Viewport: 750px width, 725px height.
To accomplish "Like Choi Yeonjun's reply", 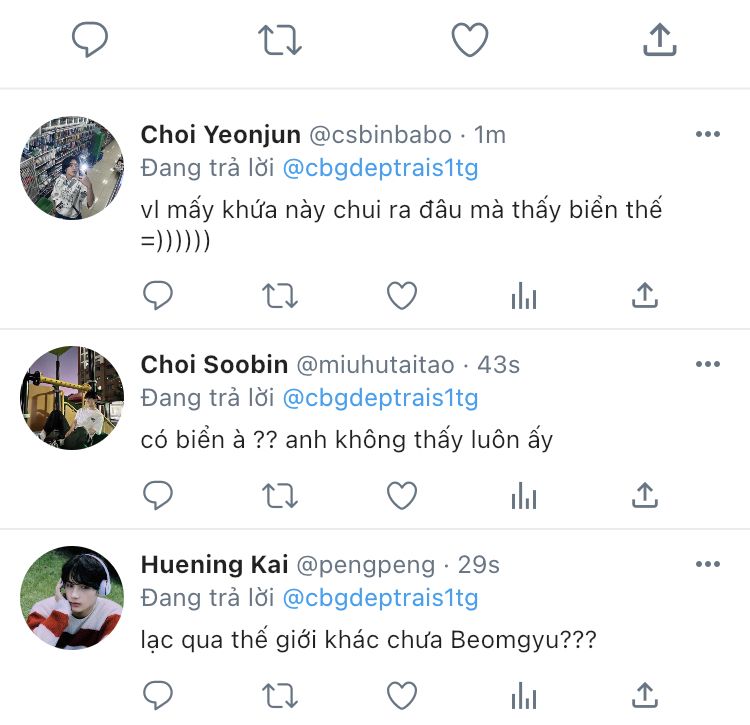I will (x=402, y=295).
